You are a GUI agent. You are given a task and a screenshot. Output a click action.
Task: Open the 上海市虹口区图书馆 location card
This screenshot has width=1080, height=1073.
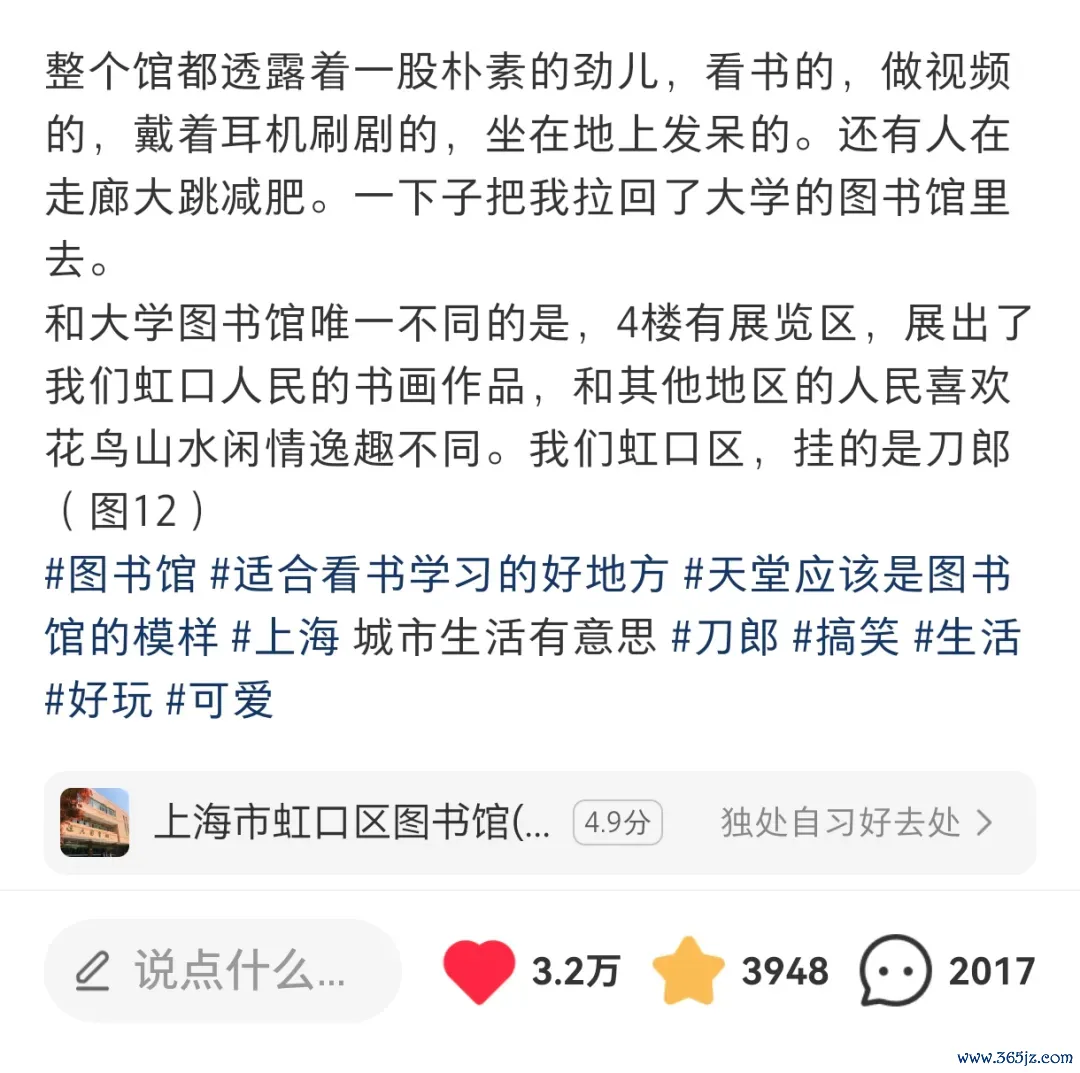pos(540,823)
